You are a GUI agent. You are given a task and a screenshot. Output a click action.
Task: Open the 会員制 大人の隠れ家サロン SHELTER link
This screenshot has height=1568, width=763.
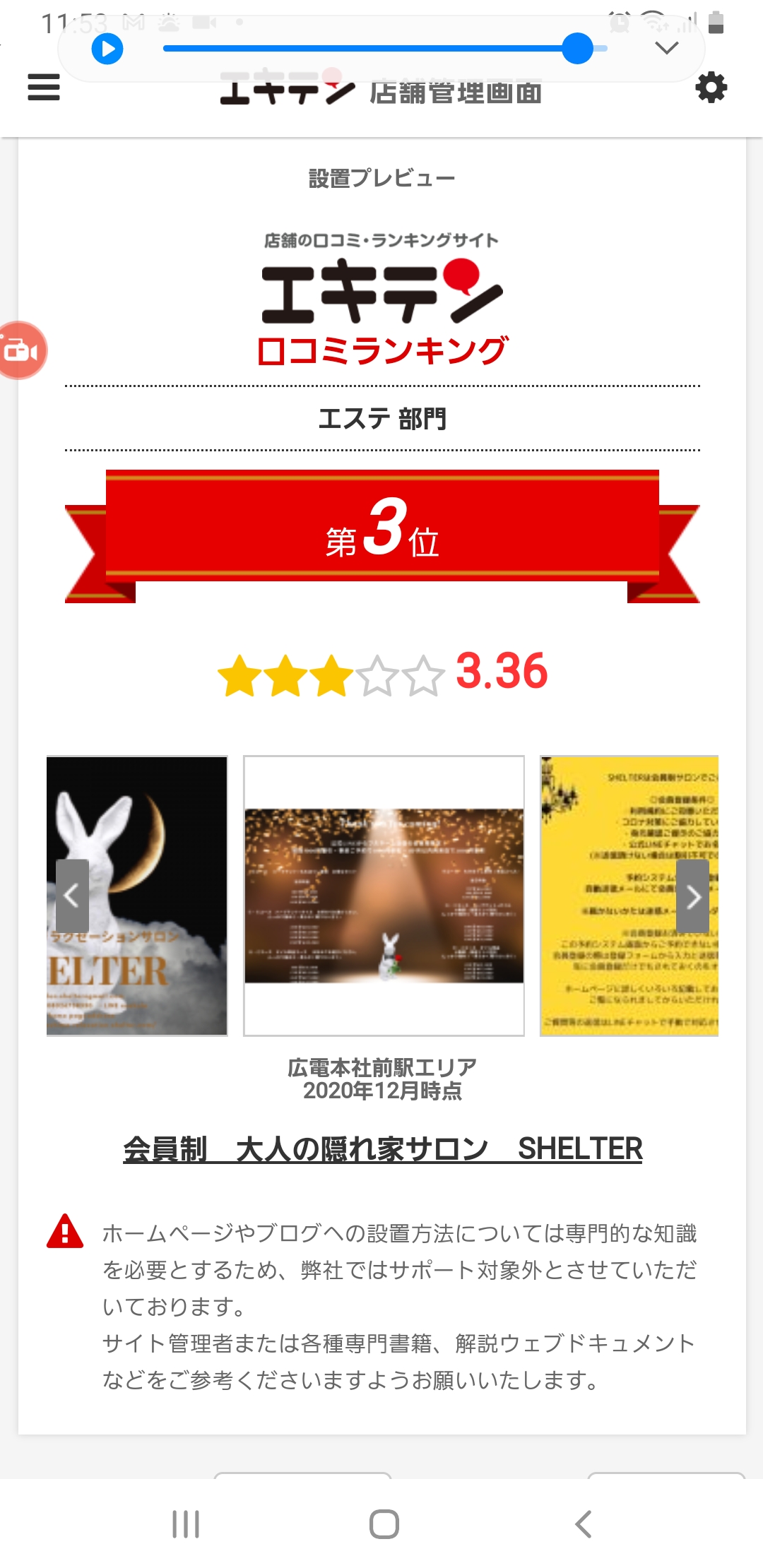382,1149
